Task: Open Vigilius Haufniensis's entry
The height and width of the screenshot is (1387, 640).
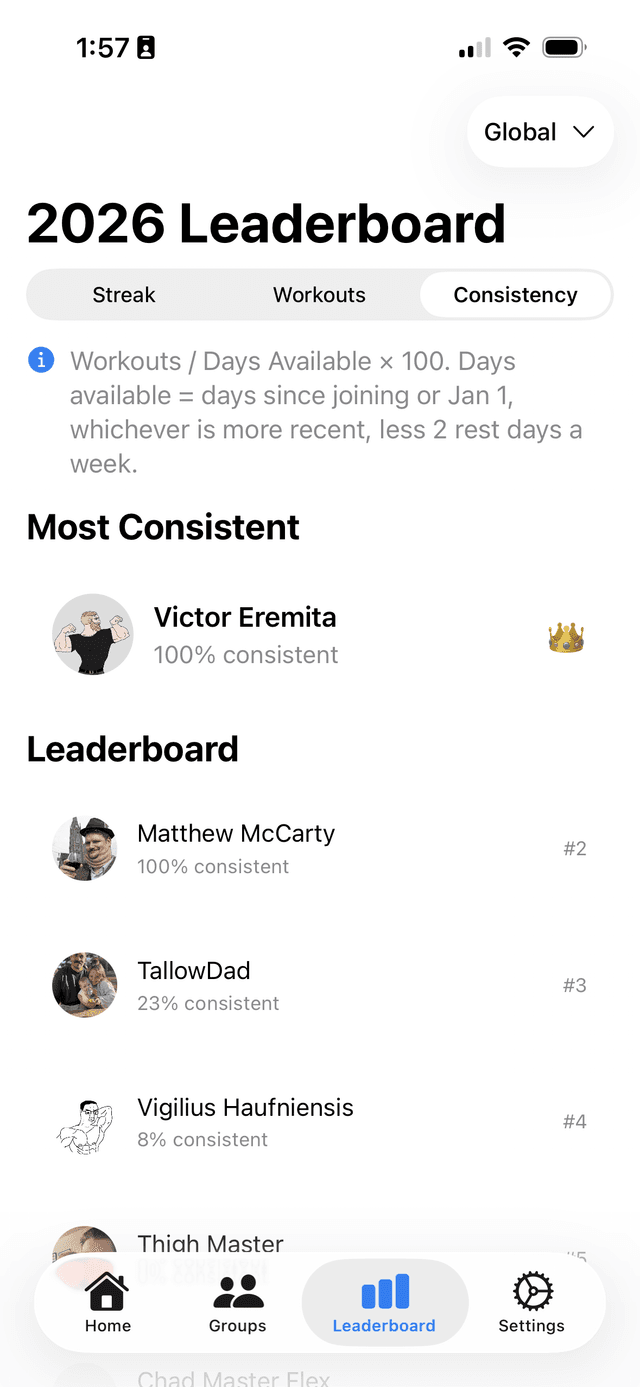Action: click(x=318, y=1121)
